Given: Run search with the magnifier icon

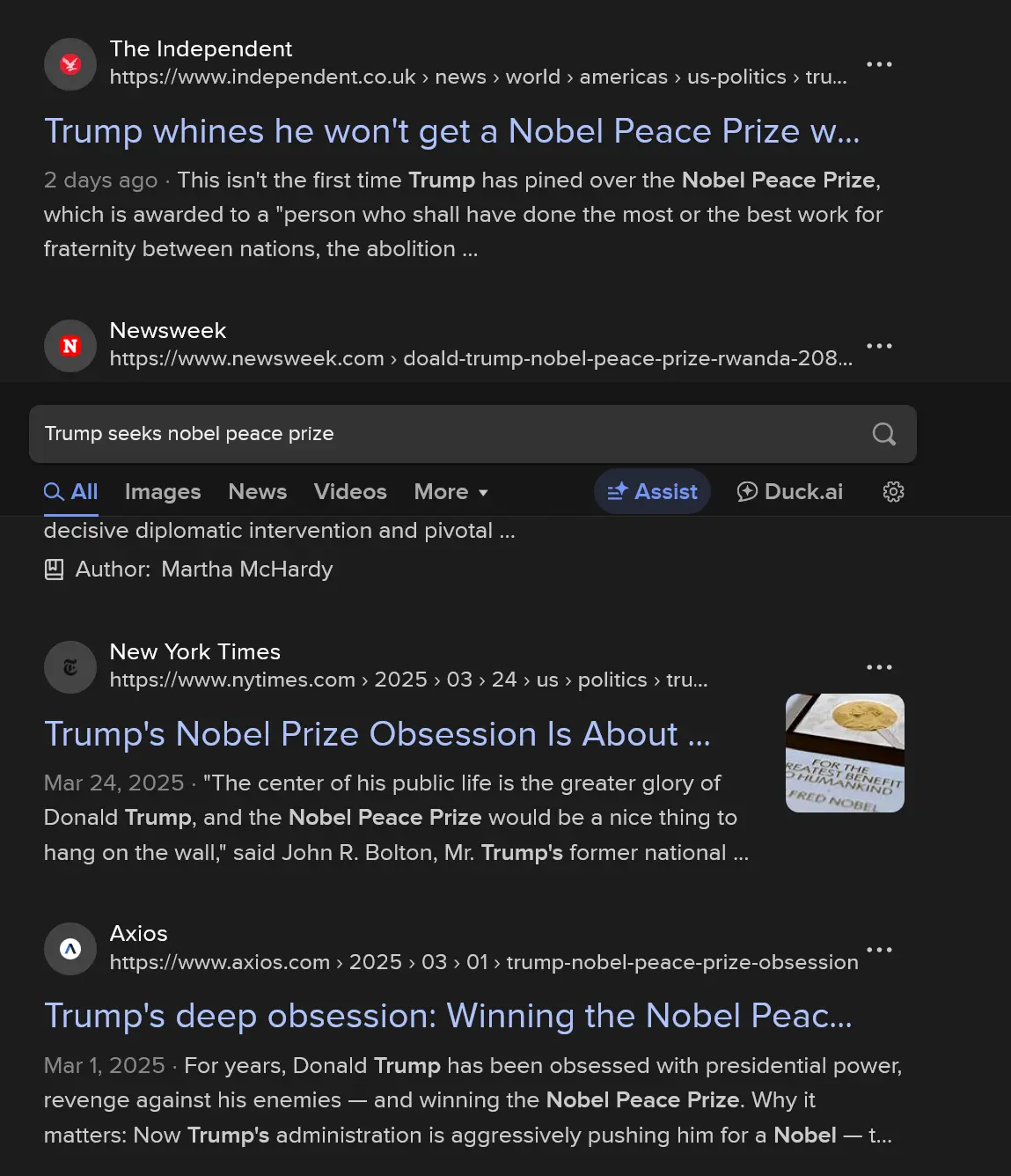Looking at the screenshot, I should (883, 434).
